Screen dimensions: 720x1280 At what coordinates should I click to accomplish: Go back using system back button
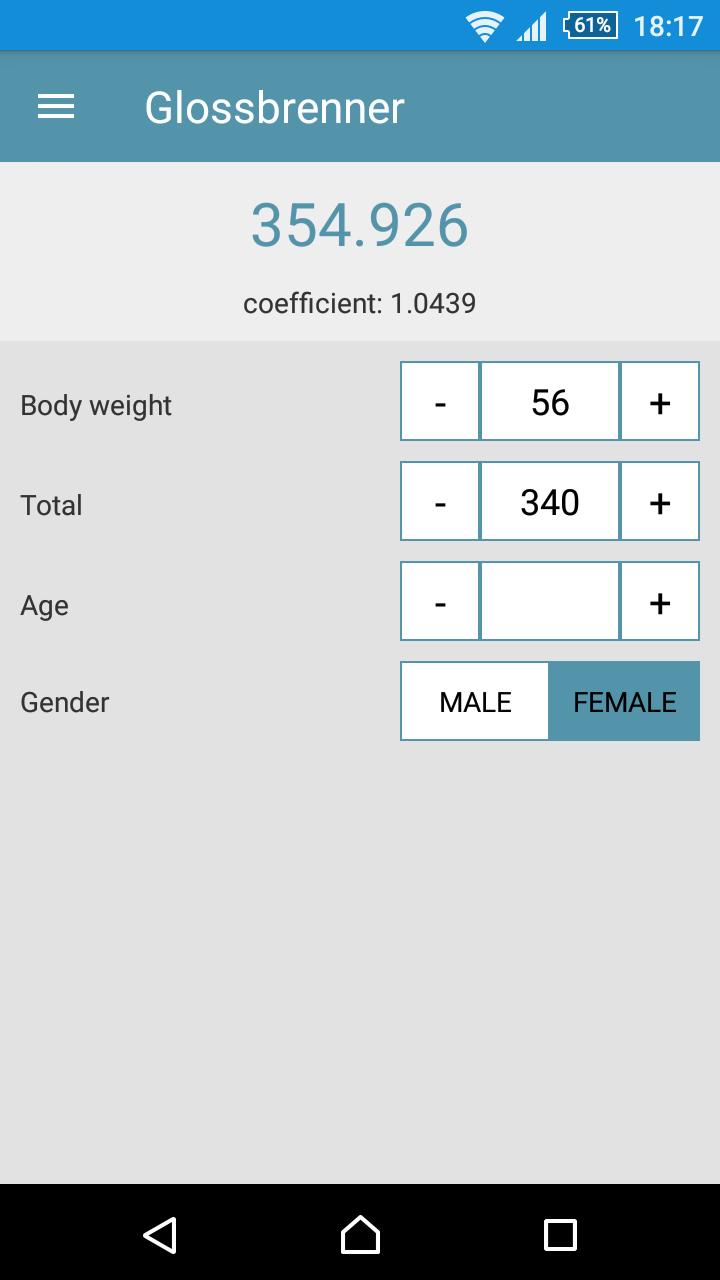[160, 1235]
